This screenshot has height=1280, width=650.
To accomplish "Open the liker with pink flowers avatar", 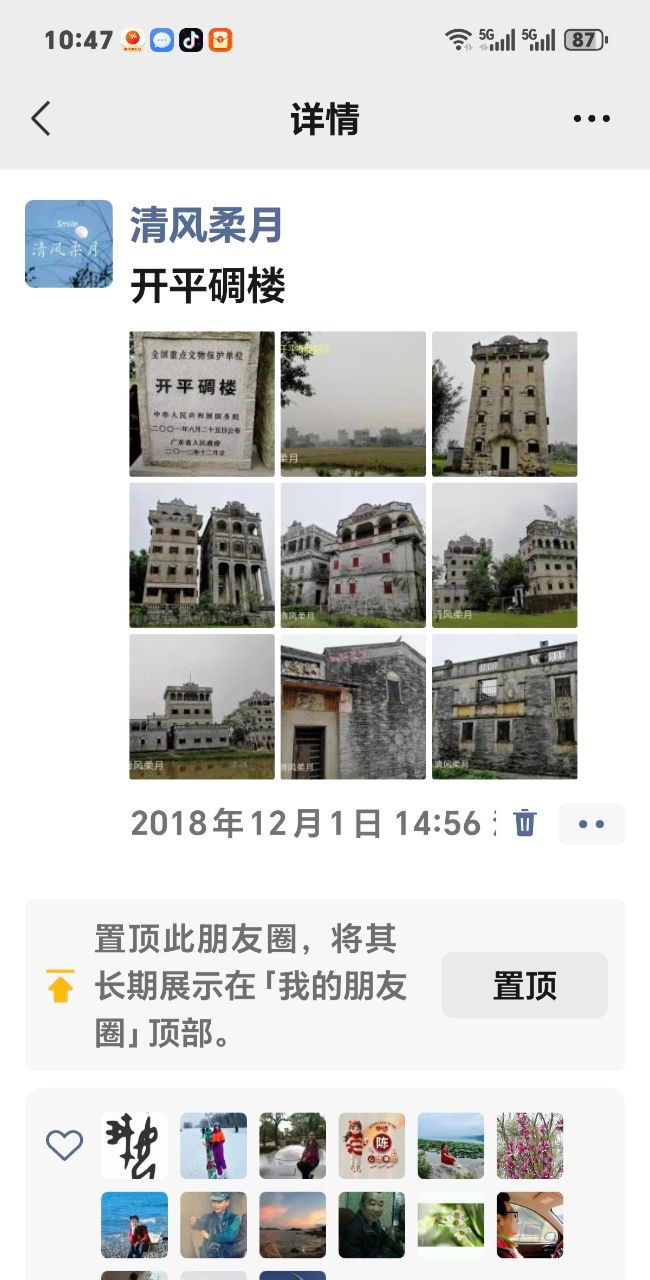I will click(x=530, y=1145).
